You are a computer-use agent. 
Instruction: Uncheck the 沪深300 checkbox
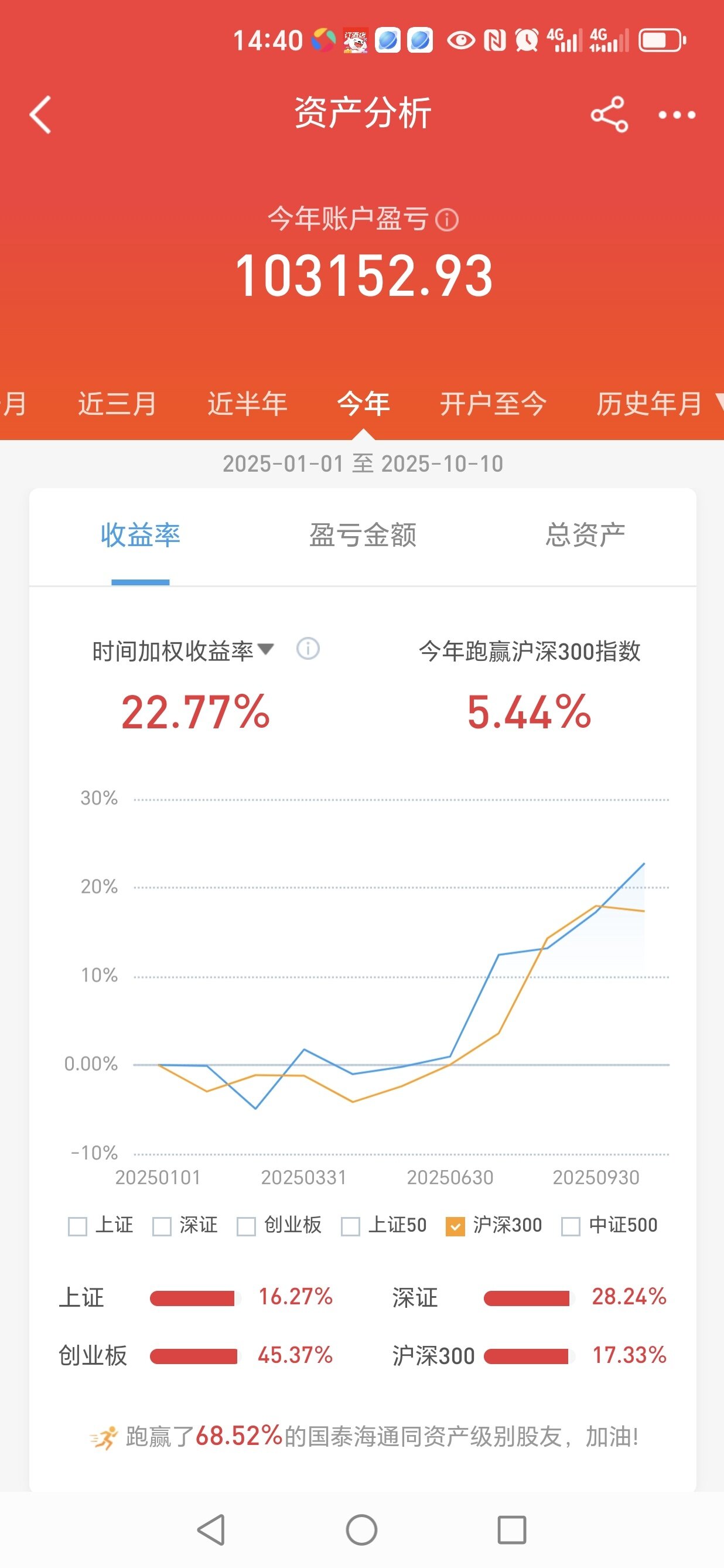tap(455, 1226)
